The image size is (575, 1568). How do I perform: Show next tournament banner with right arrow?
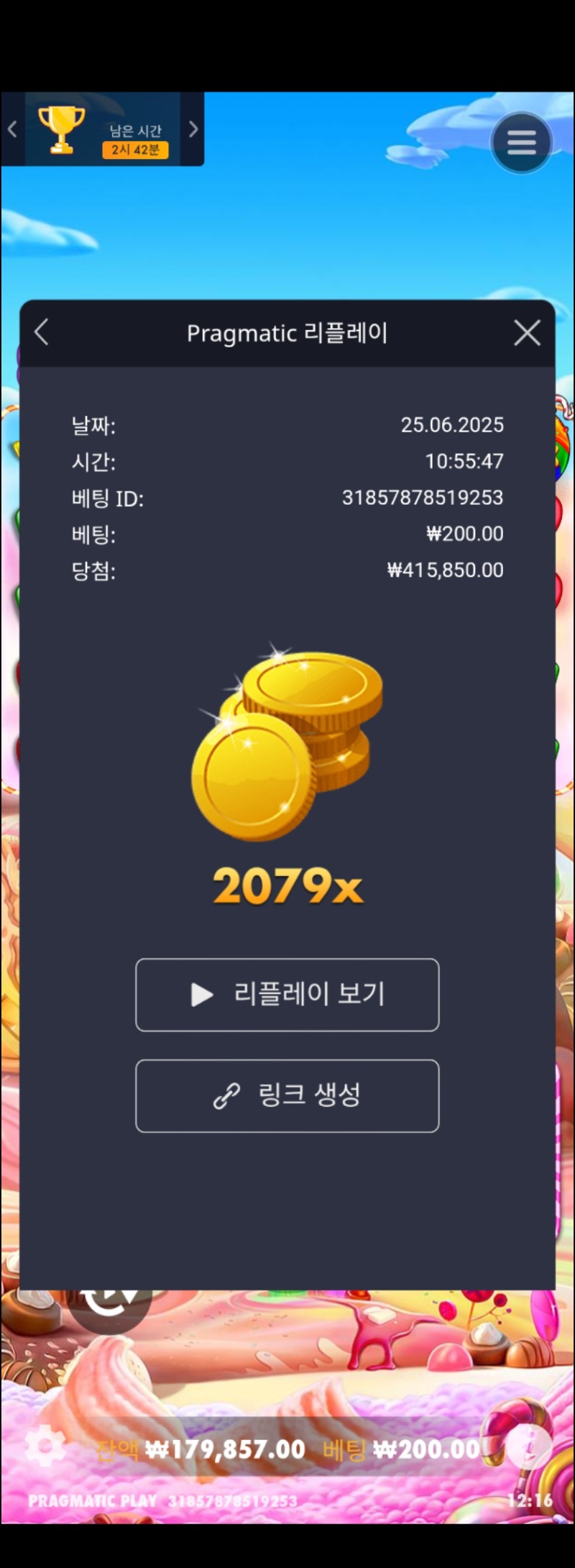tap(193, 129)
